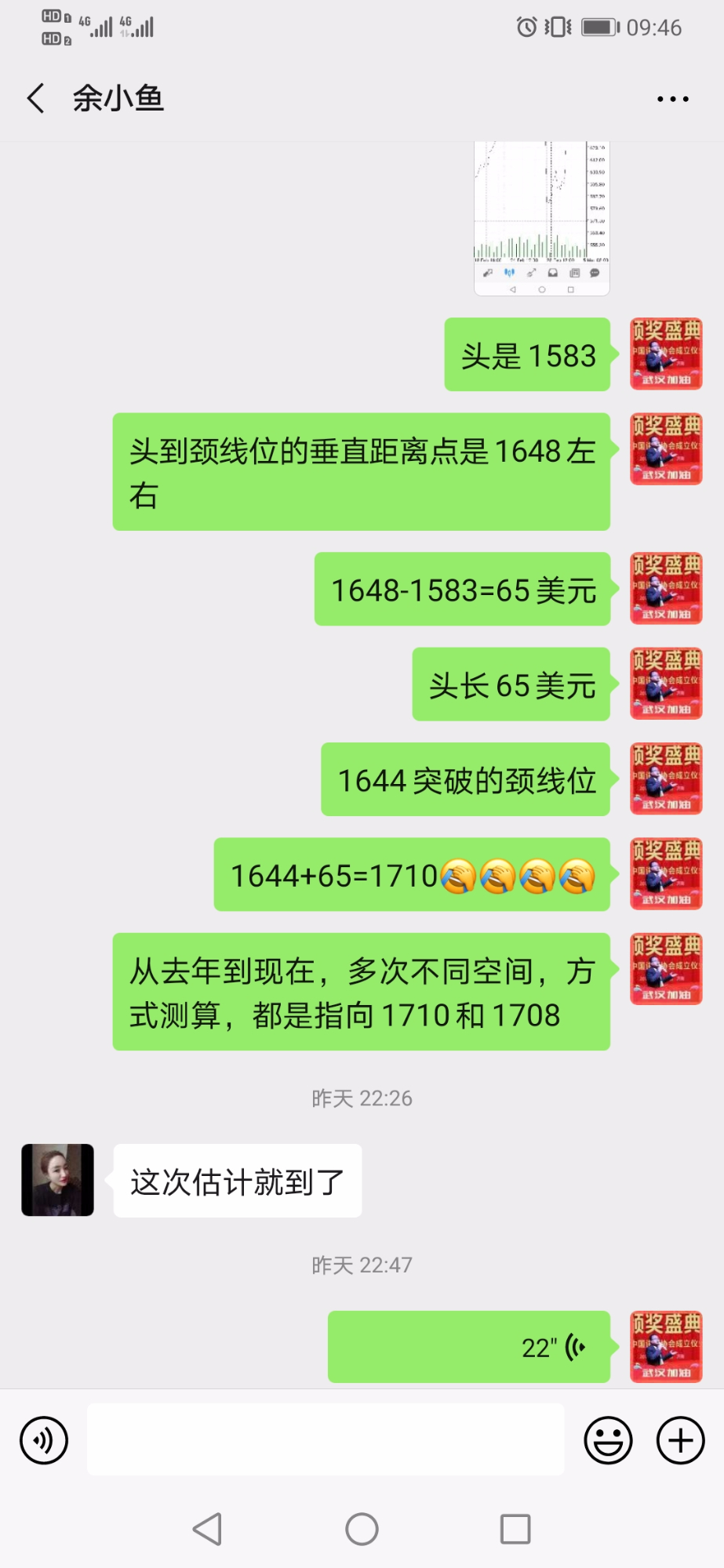Viewport: 724px width, 1568px height.
Task: Open the plus attachments menu
Action: pyautogui.click(x=680, y=1440)
